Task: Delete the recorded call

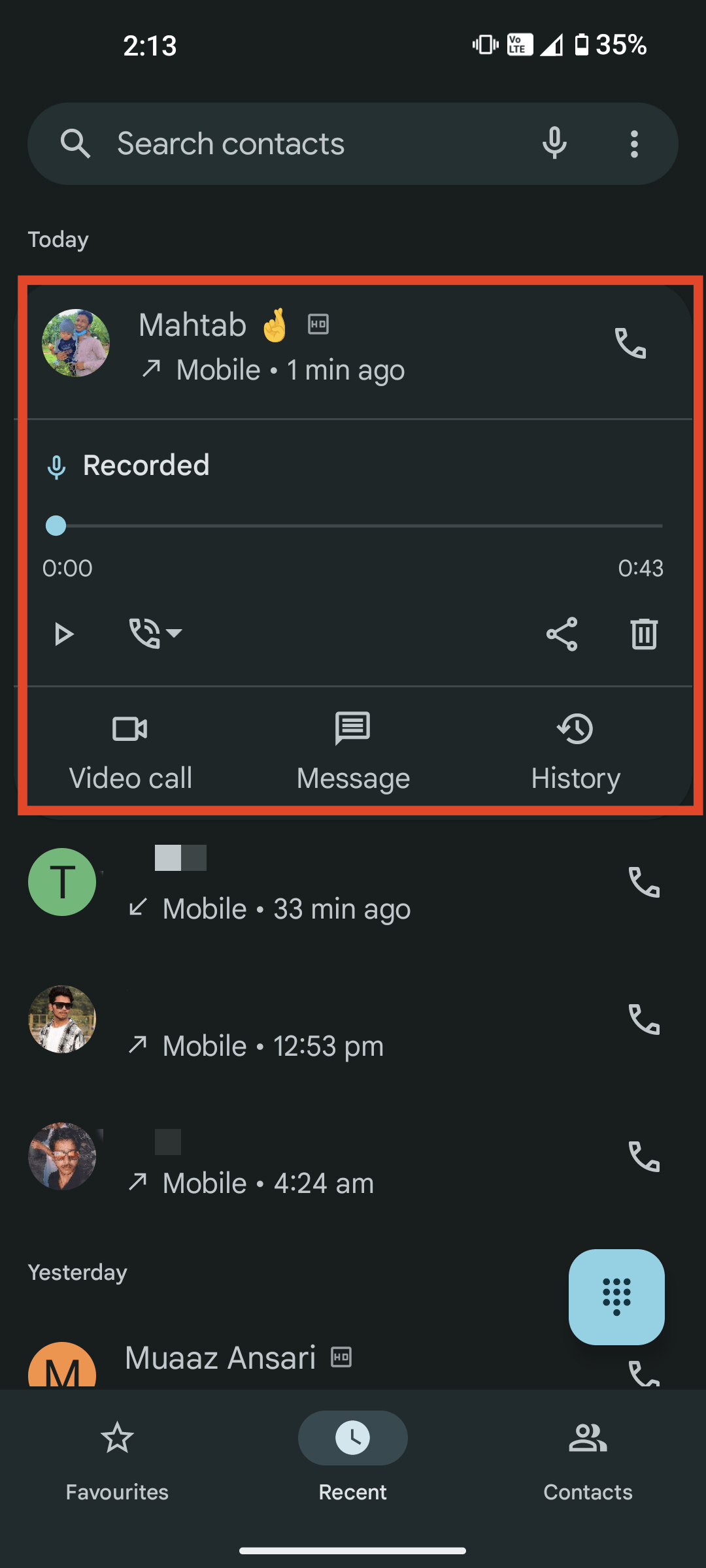Action: coord(644,634)
